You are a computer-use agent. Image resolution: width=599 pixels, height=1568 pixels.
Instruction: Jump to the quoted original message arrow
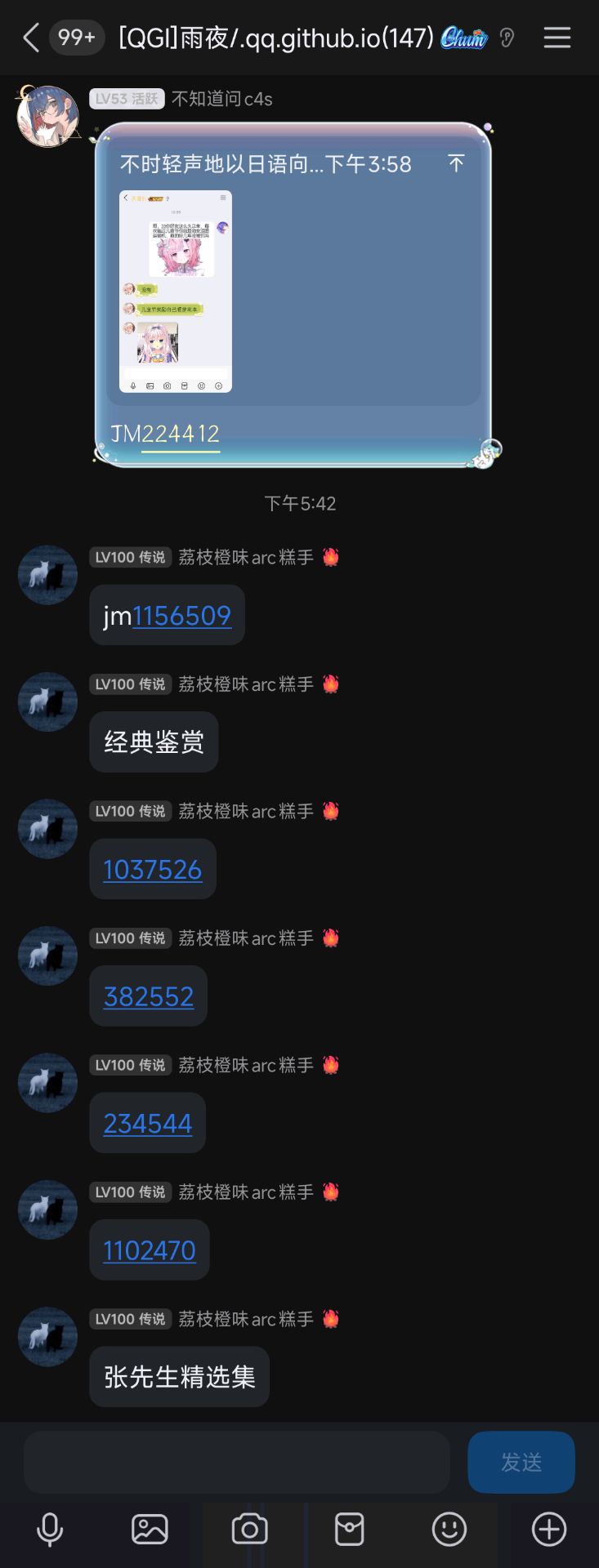pyautogui.click(x=456, y=163)
